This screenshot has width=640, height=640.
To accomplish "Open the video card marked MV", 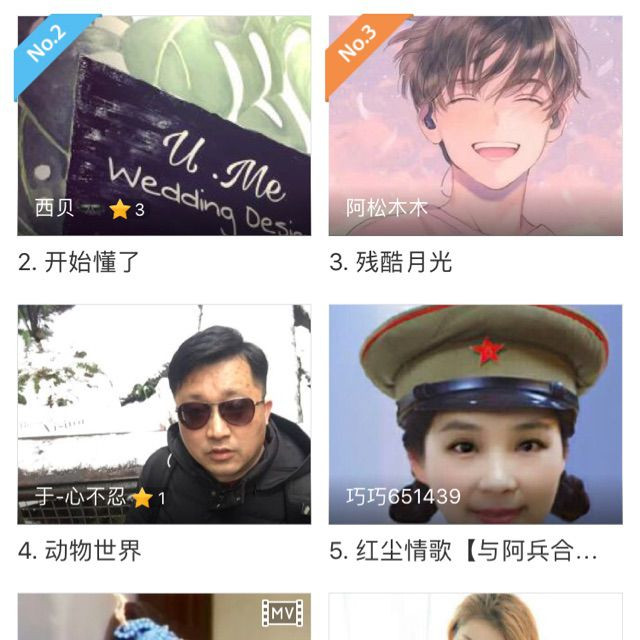I will click(164, 618).
